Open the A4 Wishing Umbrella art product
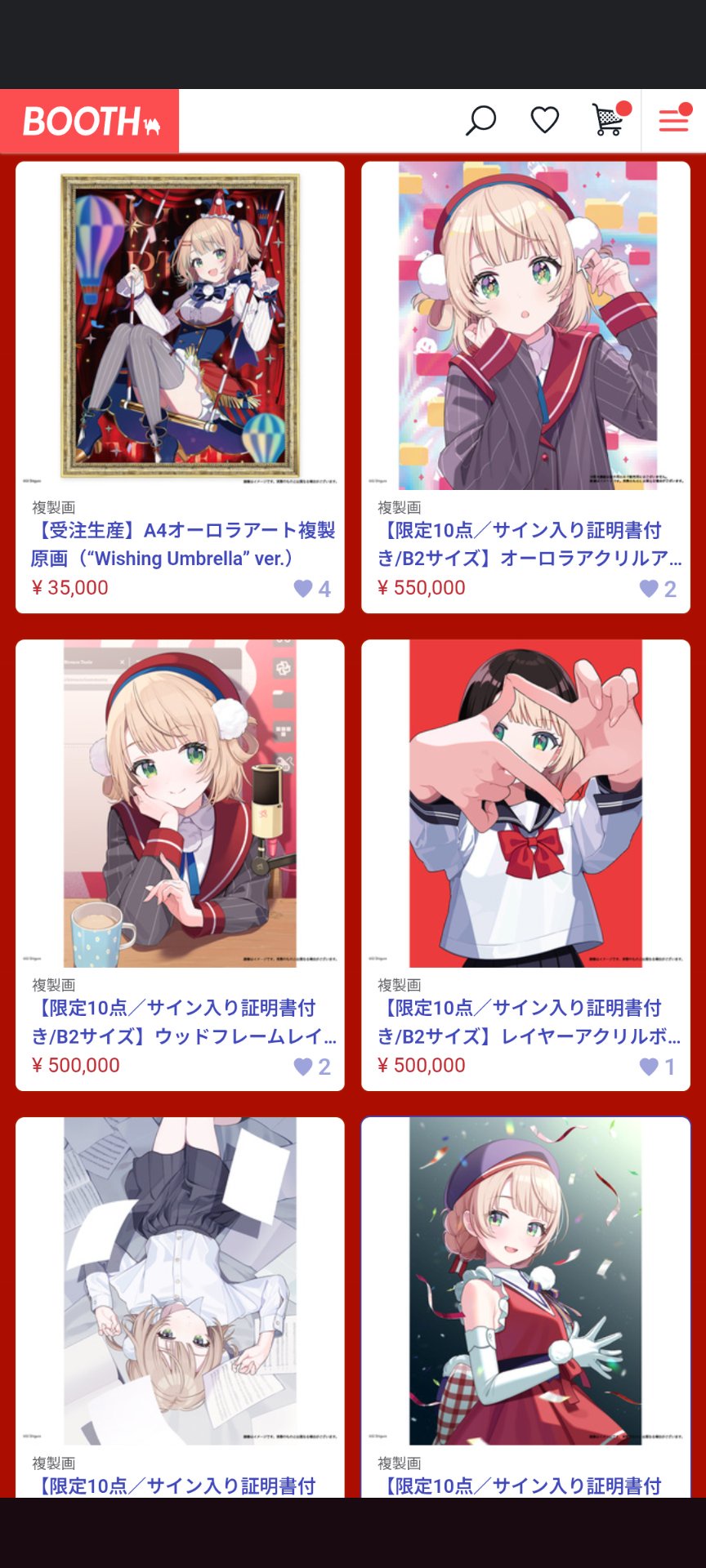Image resolution: width=706 pixels, height=1568 pixels. pyautogui.click(x=180, y=327)
